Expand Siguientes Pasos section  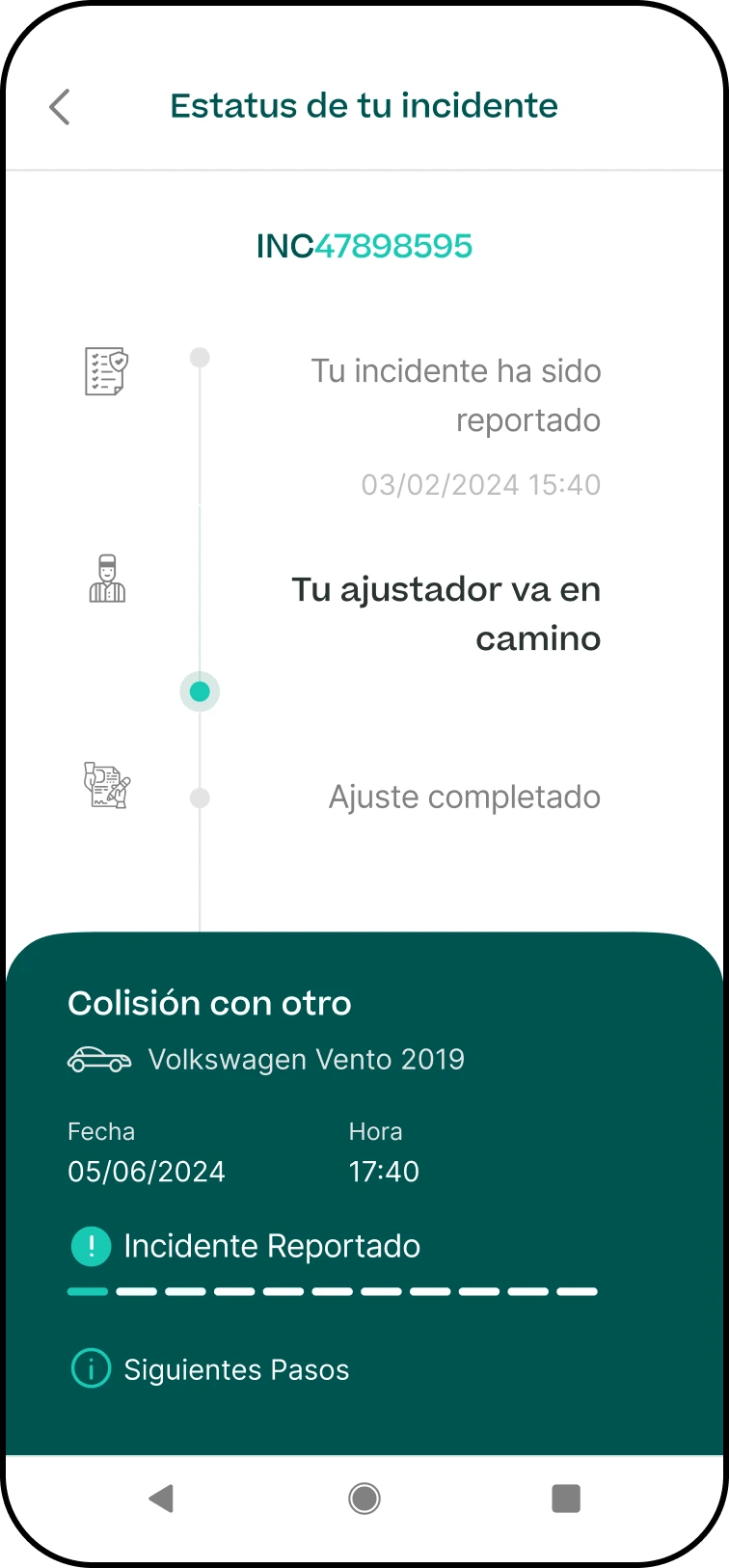[x=236, y=1368]
